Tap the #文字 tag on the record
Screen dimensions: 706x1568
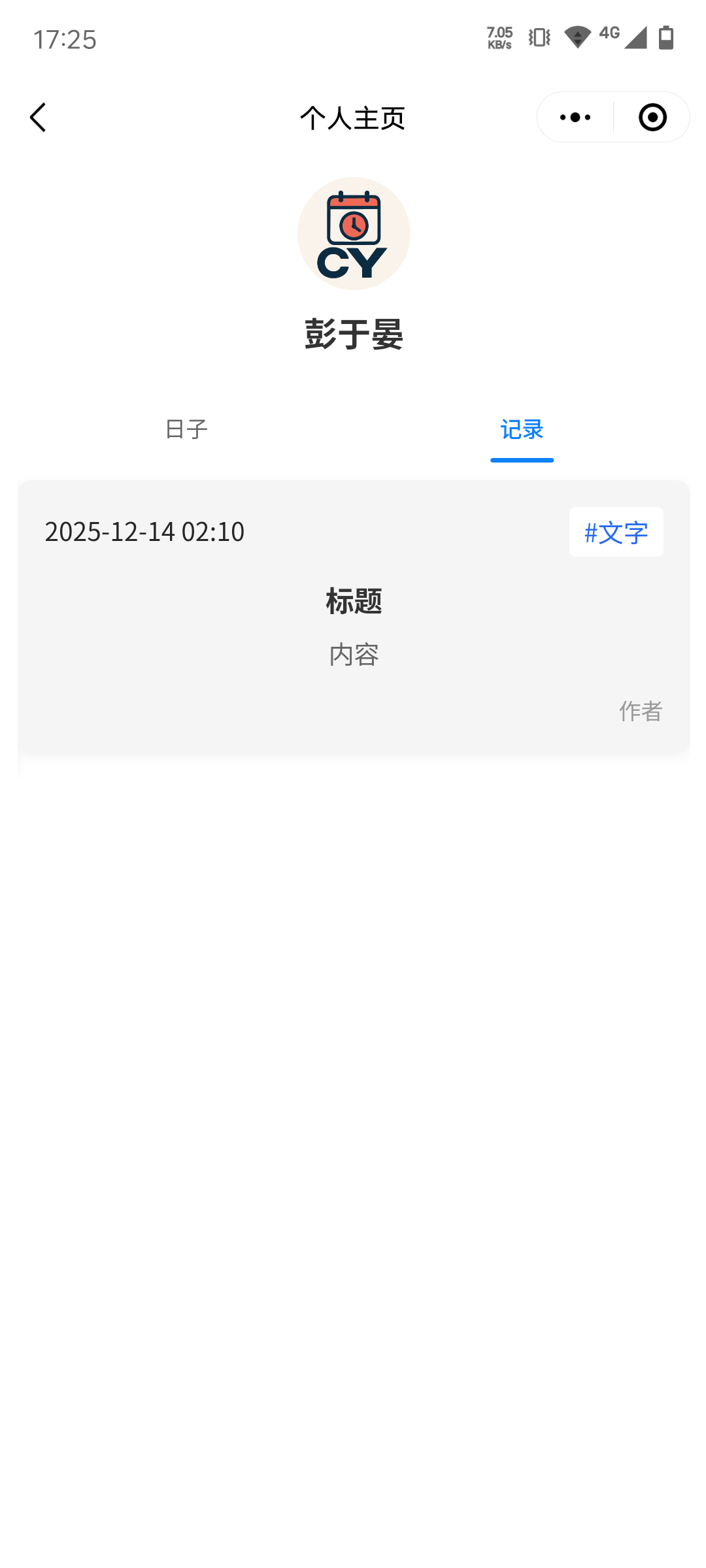coord(616,532)
